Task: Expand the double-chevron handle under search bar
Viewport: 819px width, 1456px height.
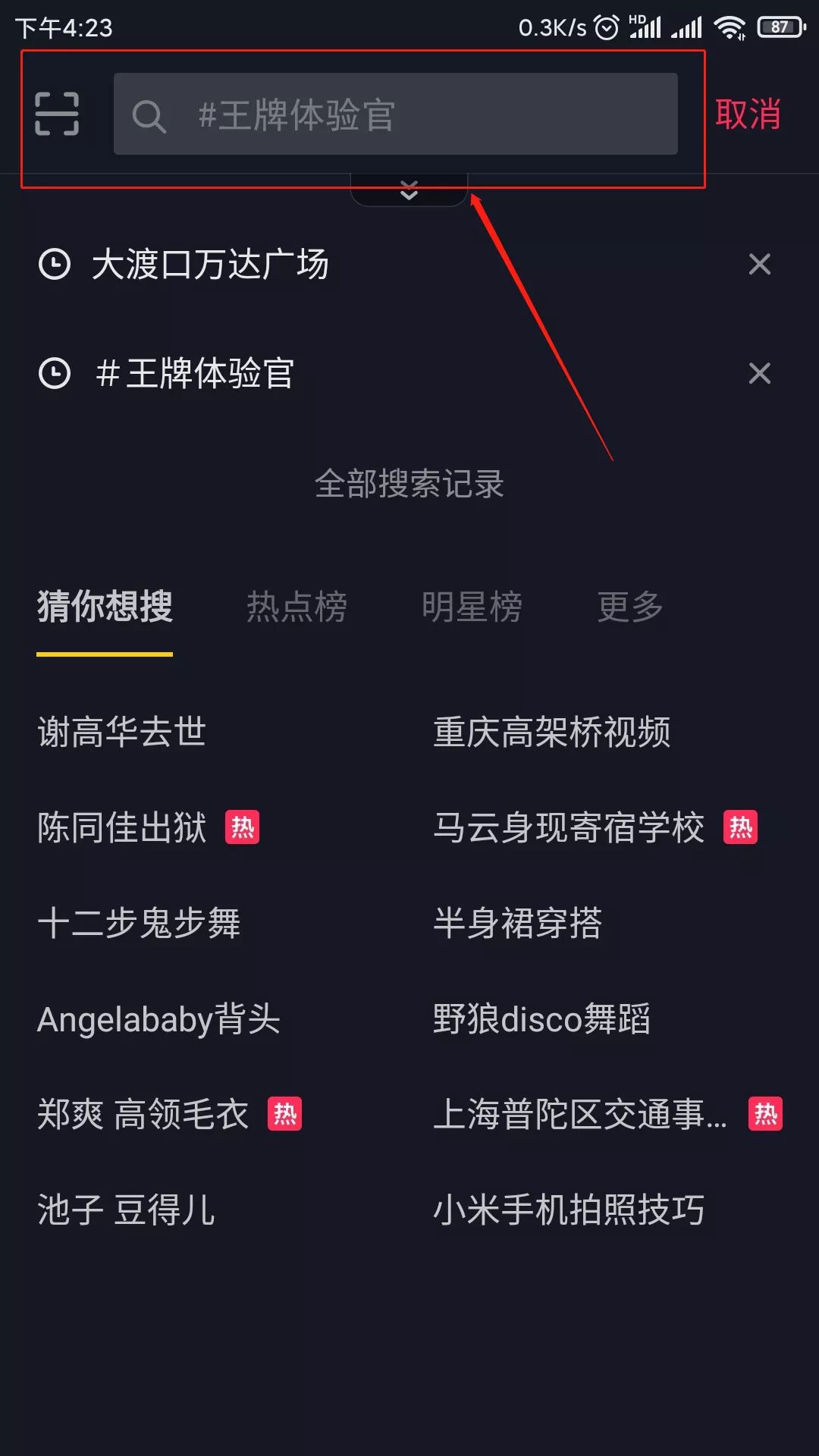Action: (409, 190)
